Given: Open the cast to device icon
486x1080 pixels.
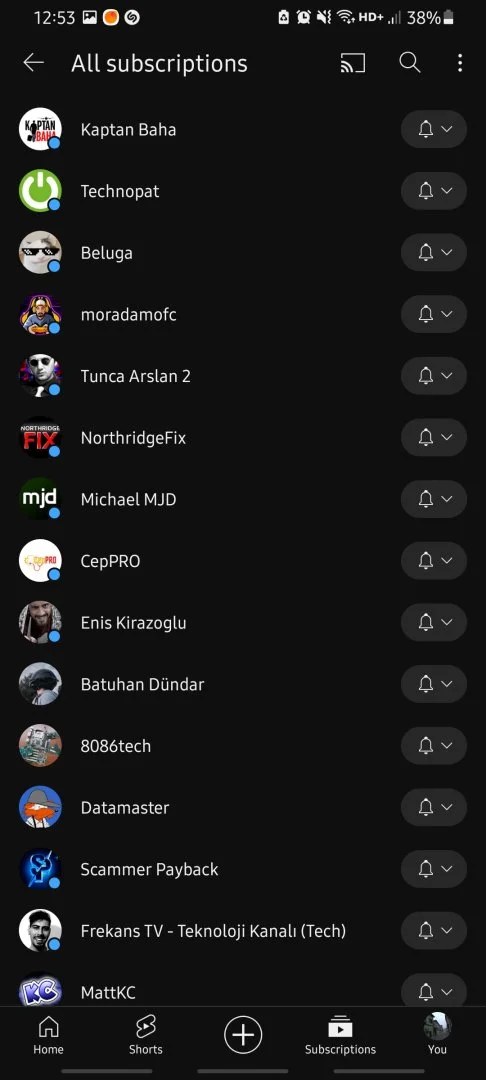Looking at the screenshot, I should 352,63.
